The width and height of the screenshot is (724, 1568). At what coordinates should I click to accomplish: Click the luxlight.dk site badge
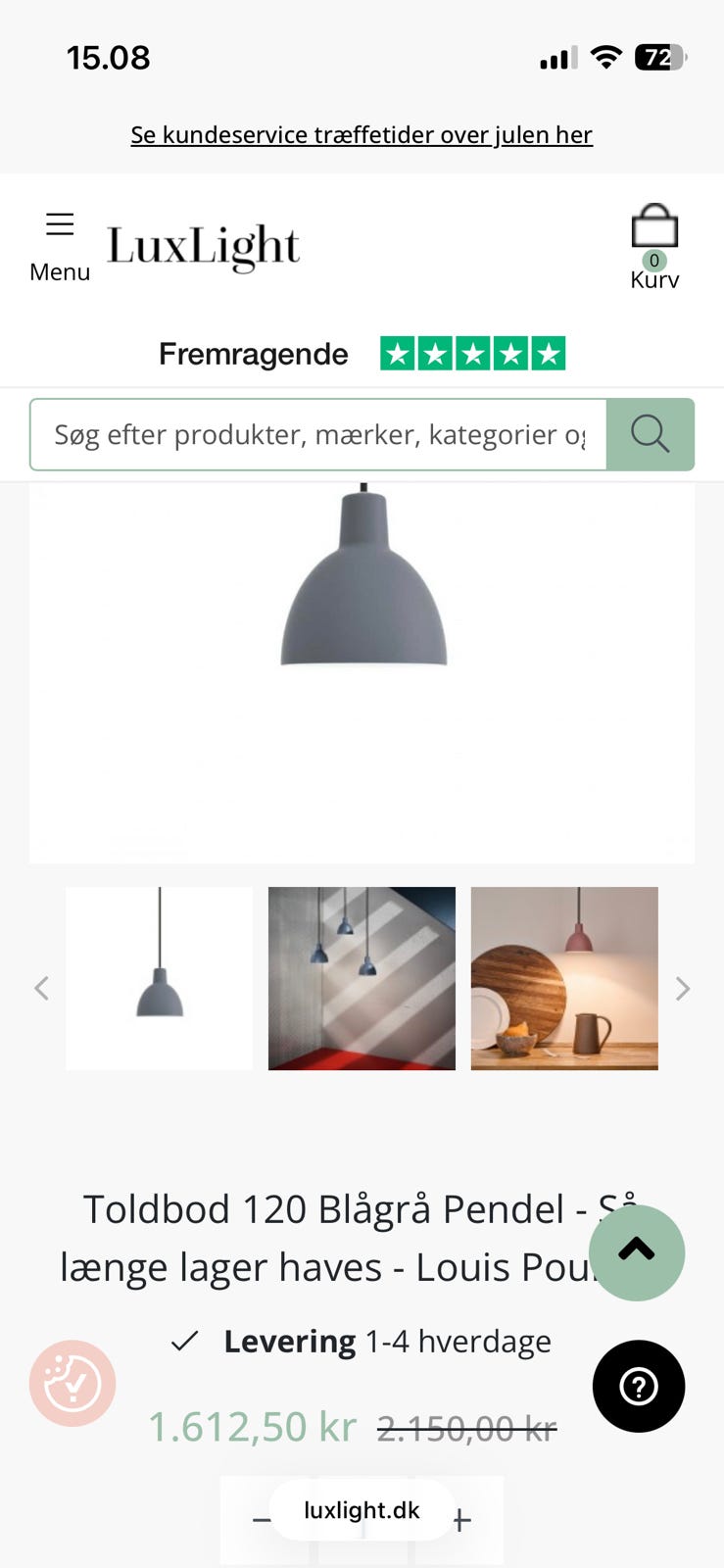362,1510
